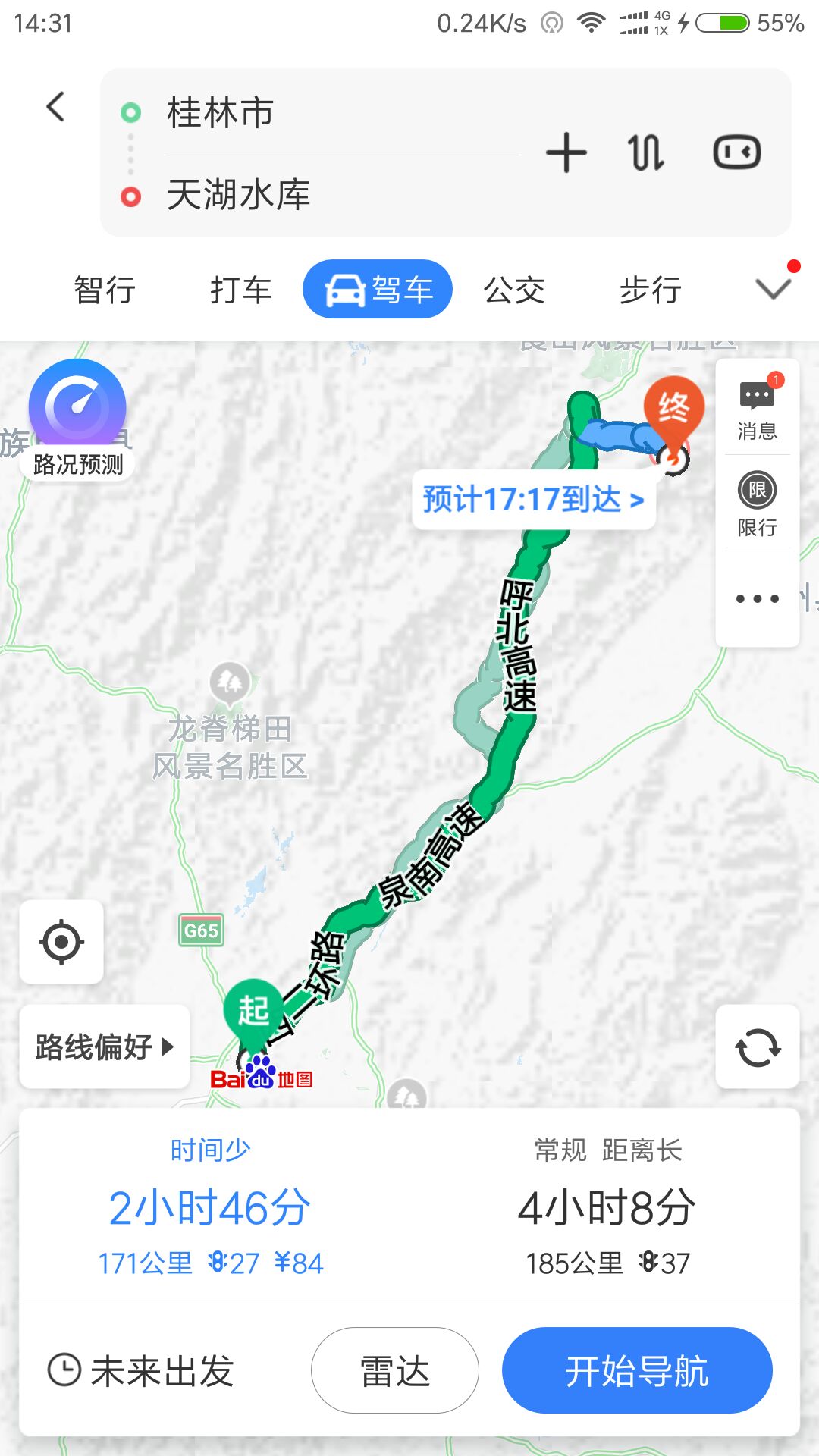The width and height of the screenshot is (819, 1456).
Task: Open 路线偏好 route preferences
Action: tap(105, 1046)
